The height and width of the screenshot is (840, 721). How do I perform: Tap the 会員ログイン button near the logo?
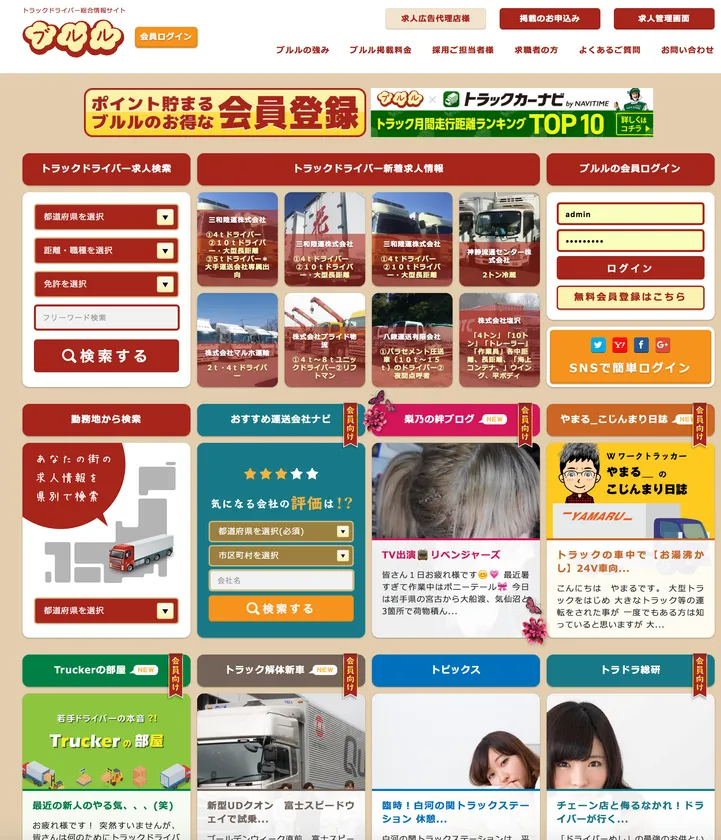[166, 37]
